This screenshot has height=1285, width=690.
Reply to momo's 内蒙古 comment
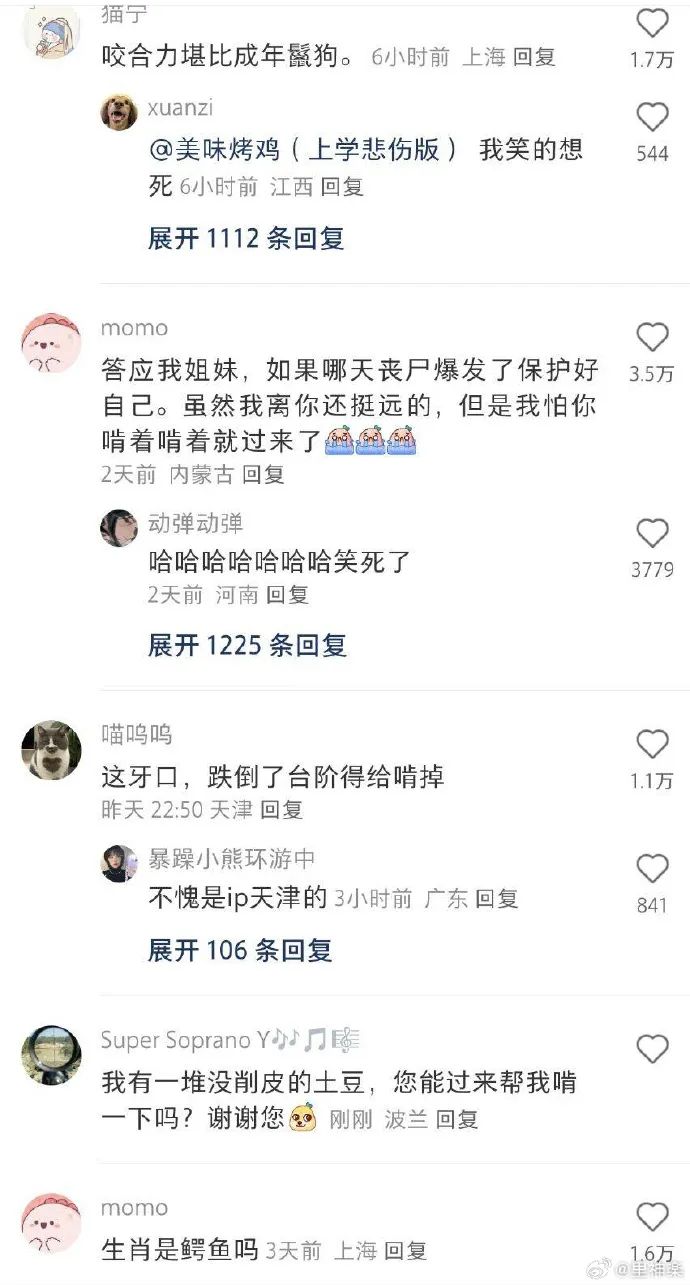[x=264, y=474]
